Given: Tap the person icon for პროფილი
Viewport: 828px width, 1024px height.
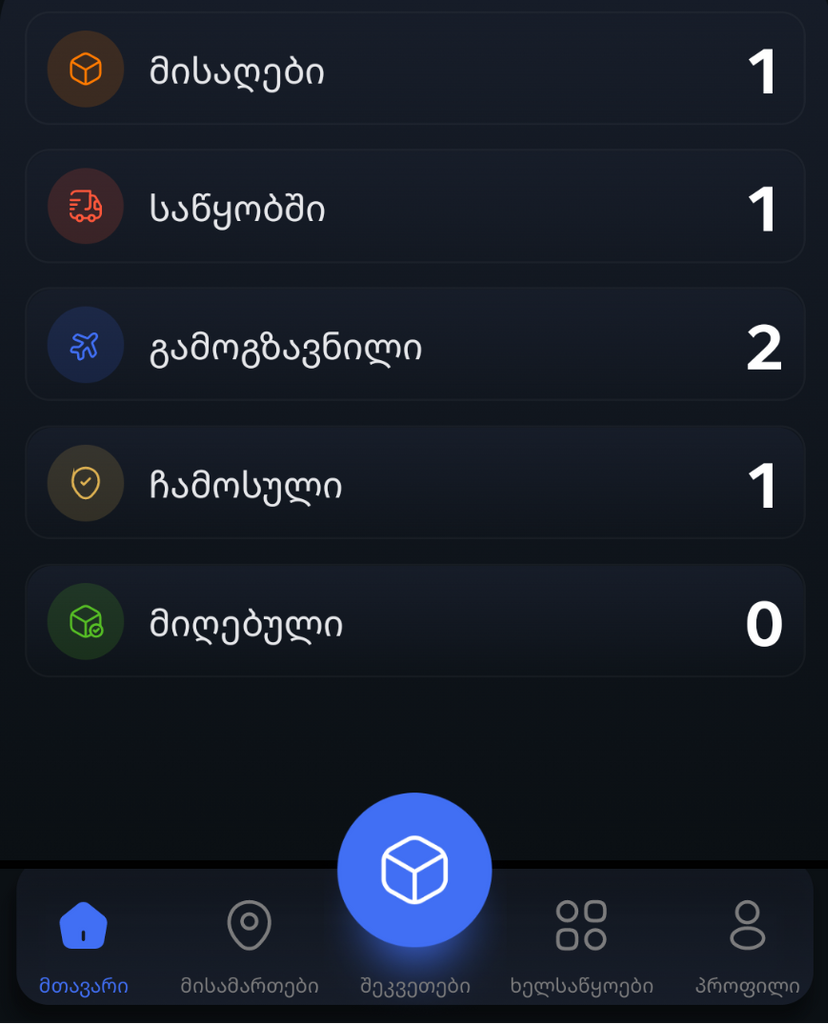Looking at the screenshot, I should point(745,926).
